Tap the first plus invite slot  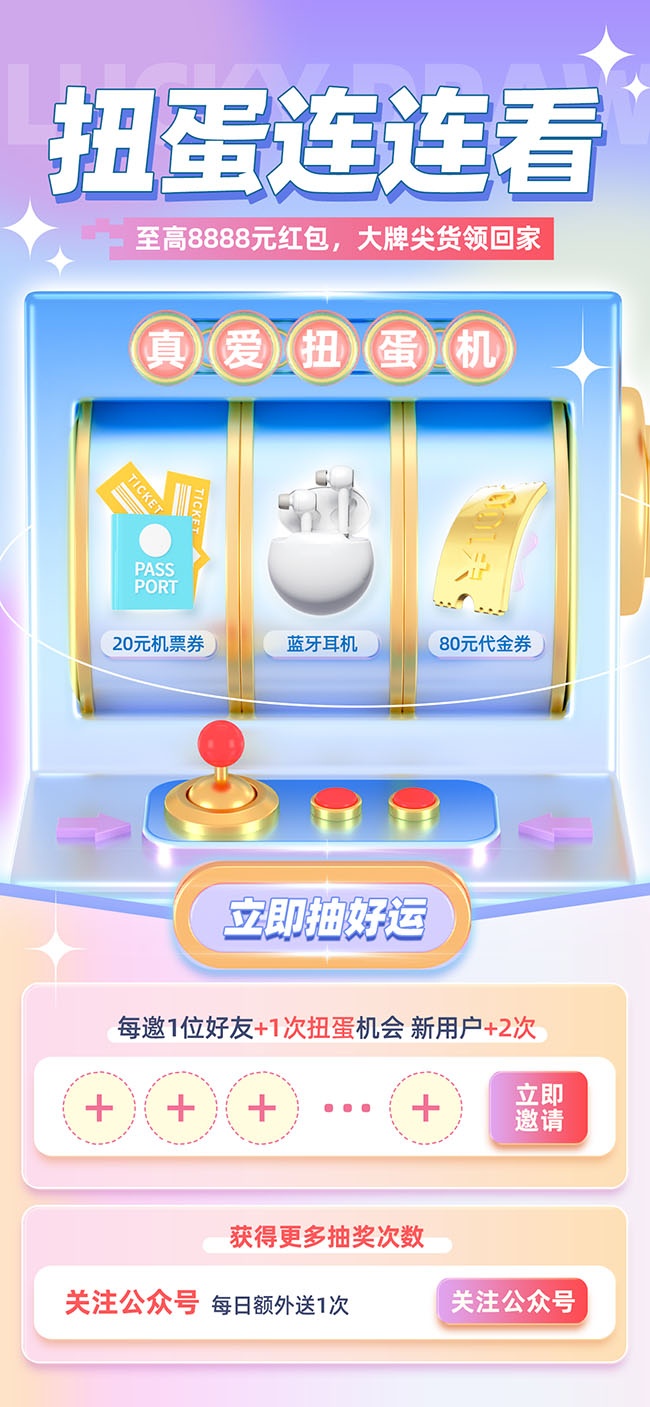coord(99,1107)
